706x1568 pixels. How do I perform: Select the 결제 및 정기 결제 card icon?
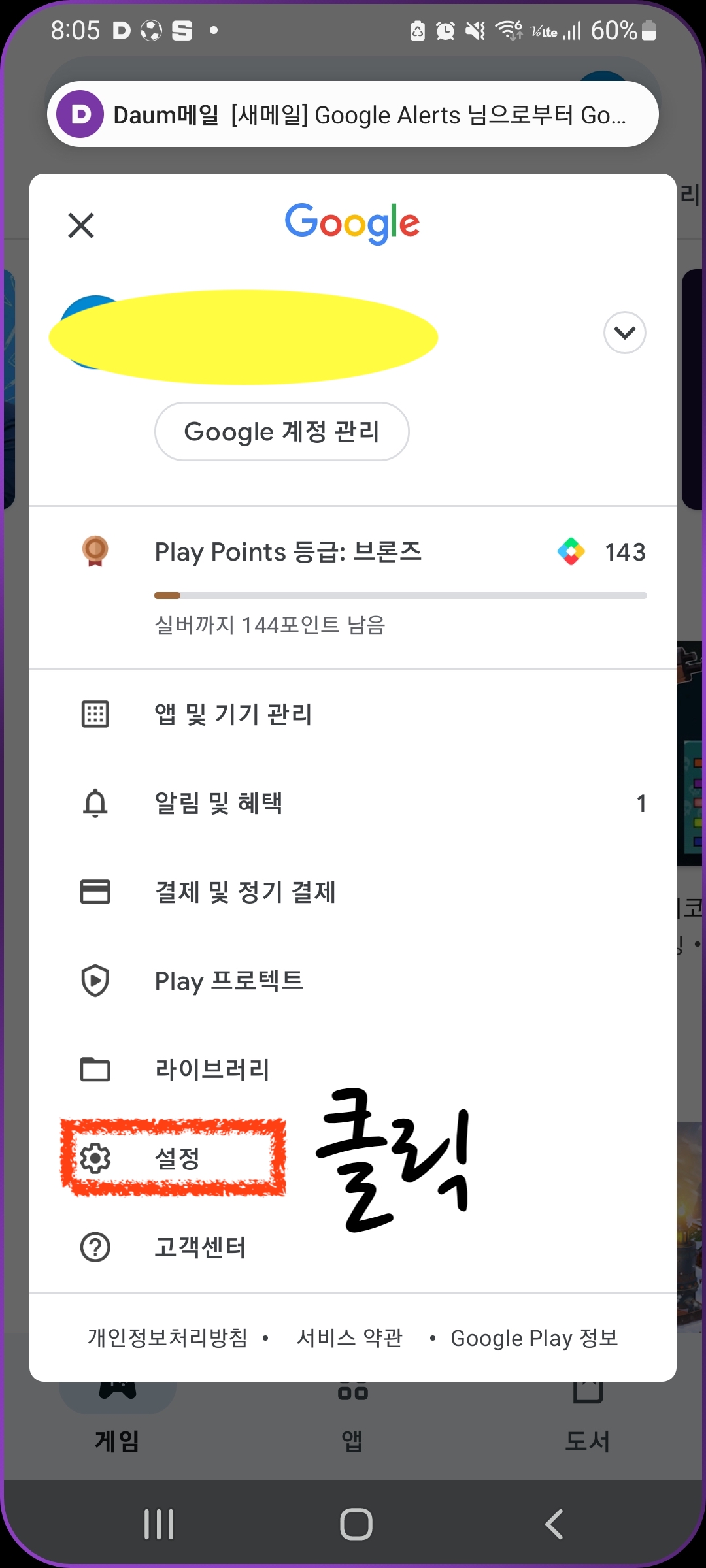tap(95, 892)
